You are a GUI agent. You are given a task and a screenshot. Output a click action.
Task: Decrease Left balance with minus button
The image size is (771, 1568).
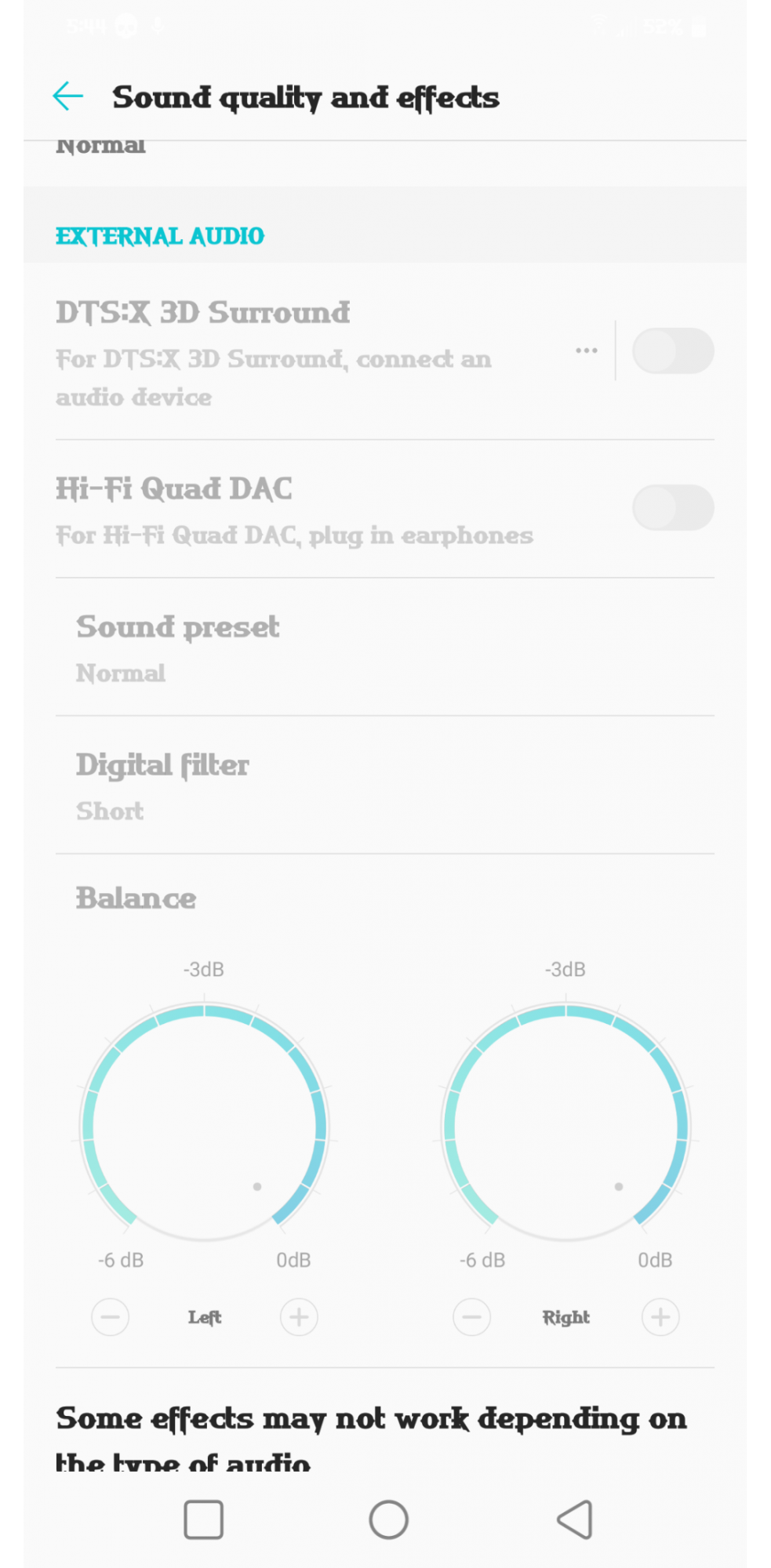coord(111,1317)
